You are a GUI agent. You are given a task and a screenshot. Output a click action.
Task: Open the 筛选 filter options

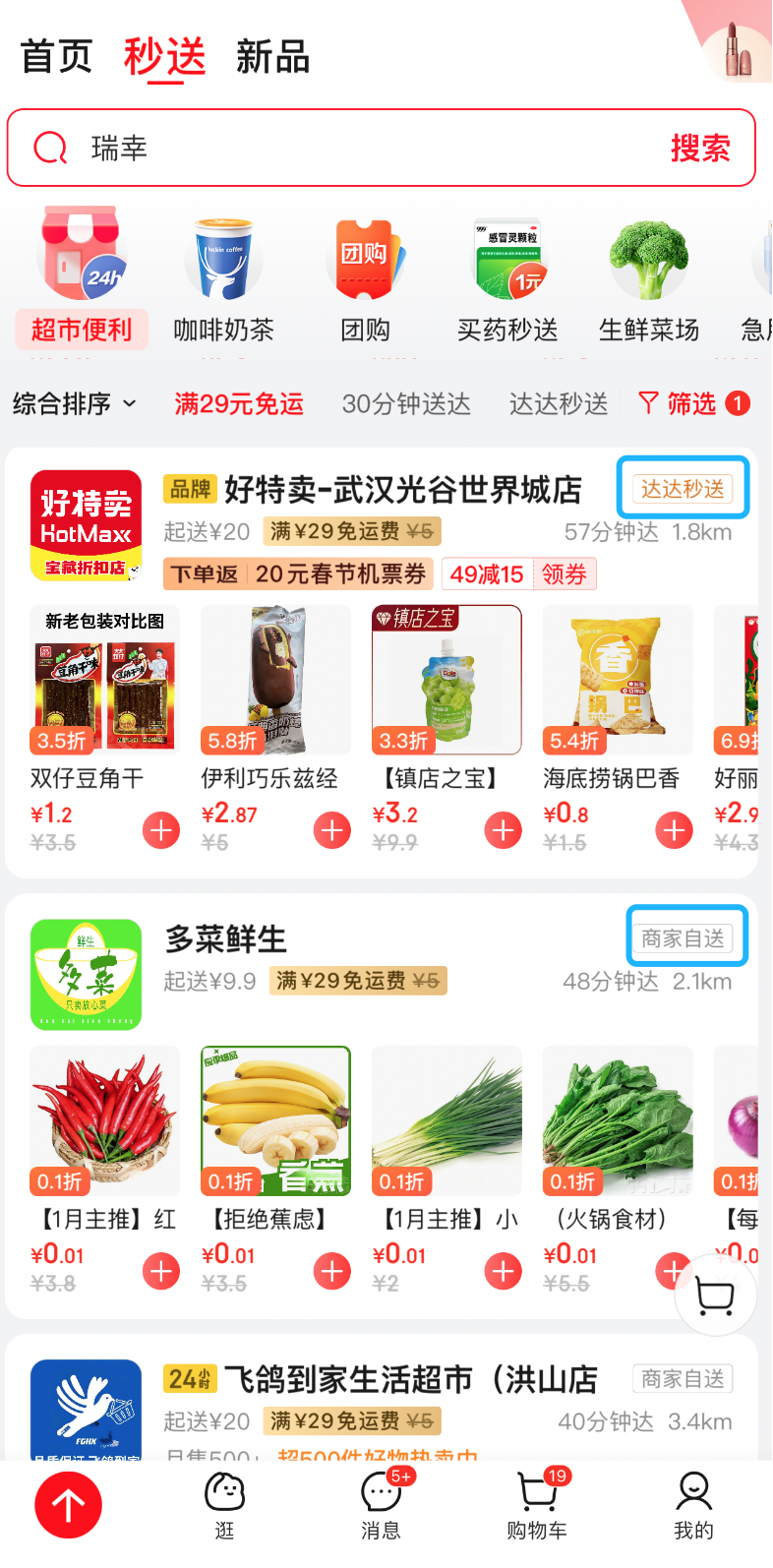tap(692, 403)
